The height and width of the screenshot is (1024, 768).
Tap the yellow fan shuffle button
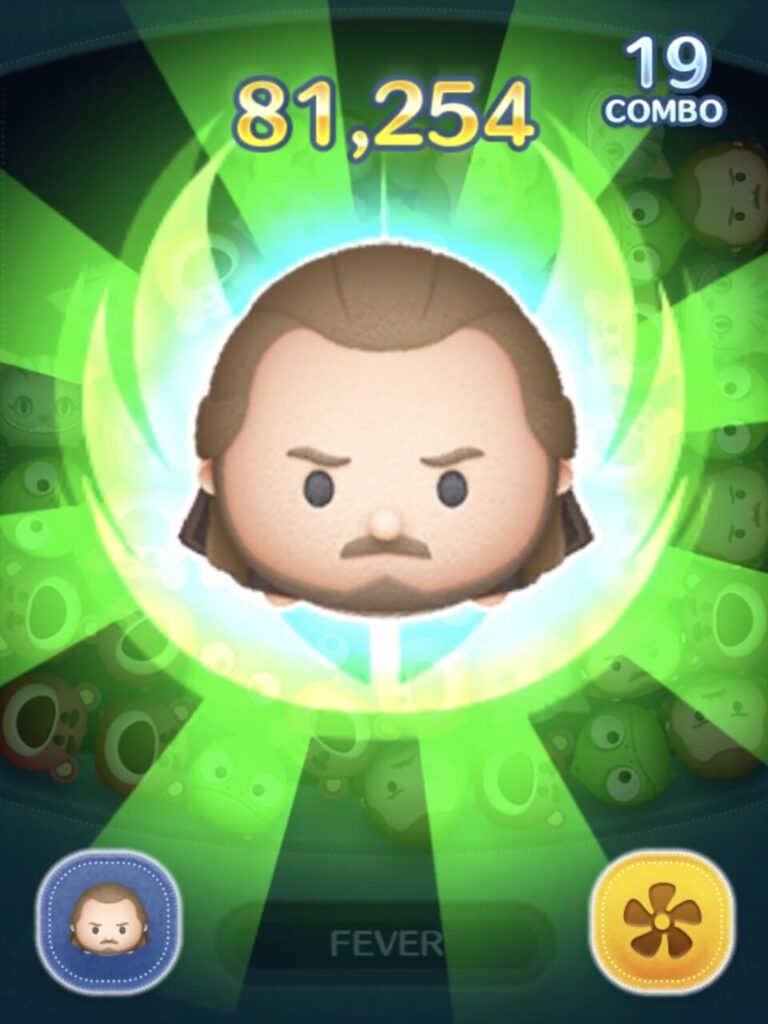click(x=661, y=921)
